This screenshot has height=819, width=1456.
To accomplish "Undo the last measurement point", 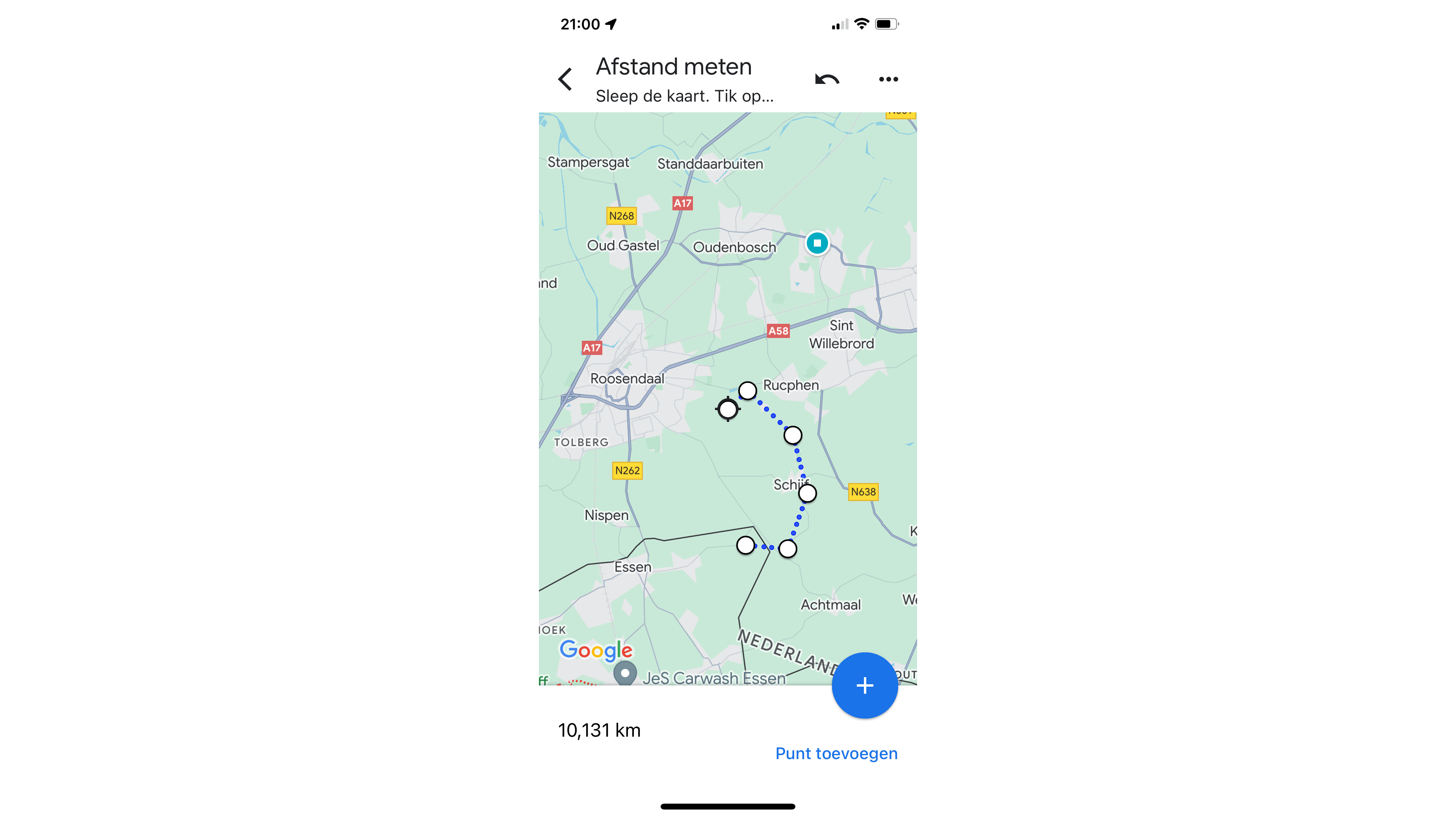I will coord(827,79).
